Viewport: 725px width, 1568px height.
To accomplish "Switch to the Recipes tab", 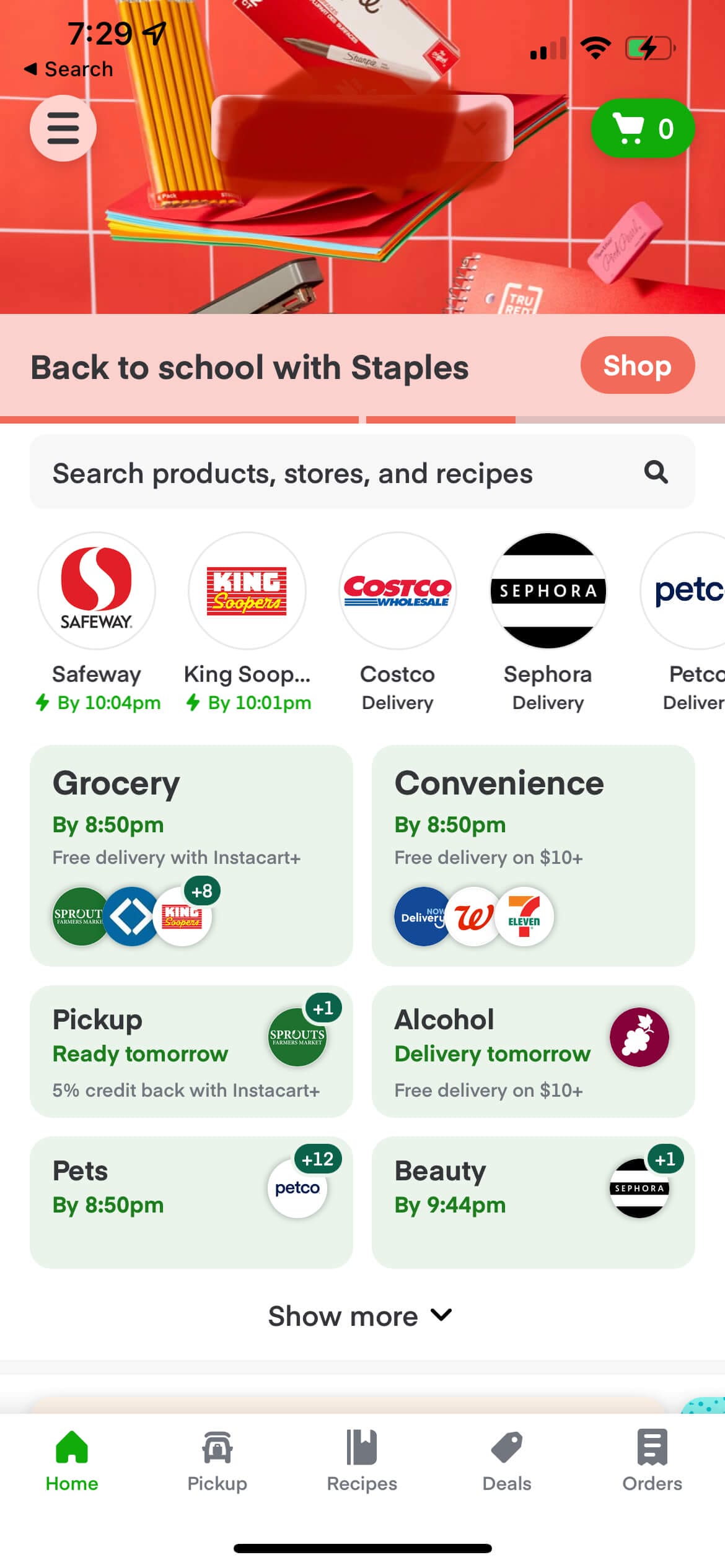I will [362, 1460].
